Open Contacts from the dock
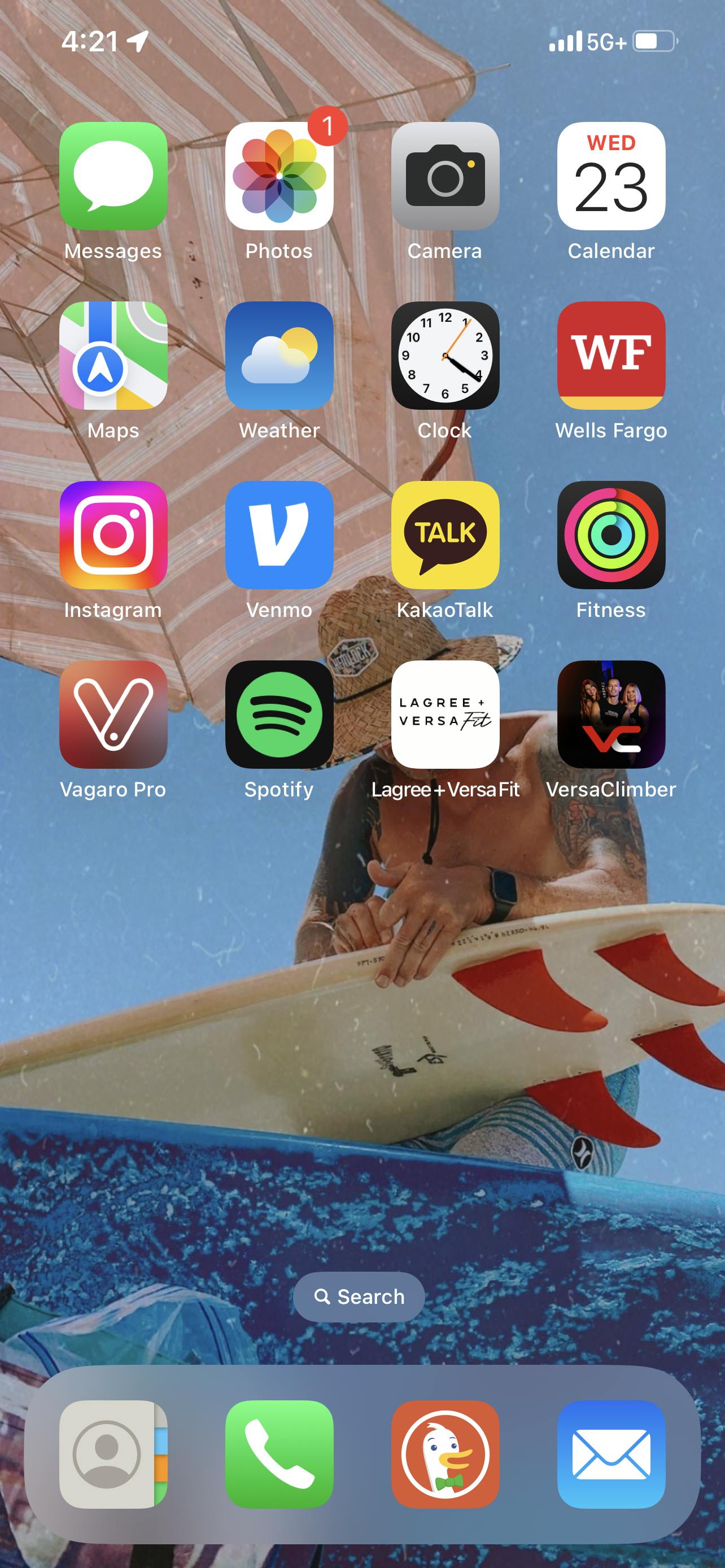 pos(113,1454)
